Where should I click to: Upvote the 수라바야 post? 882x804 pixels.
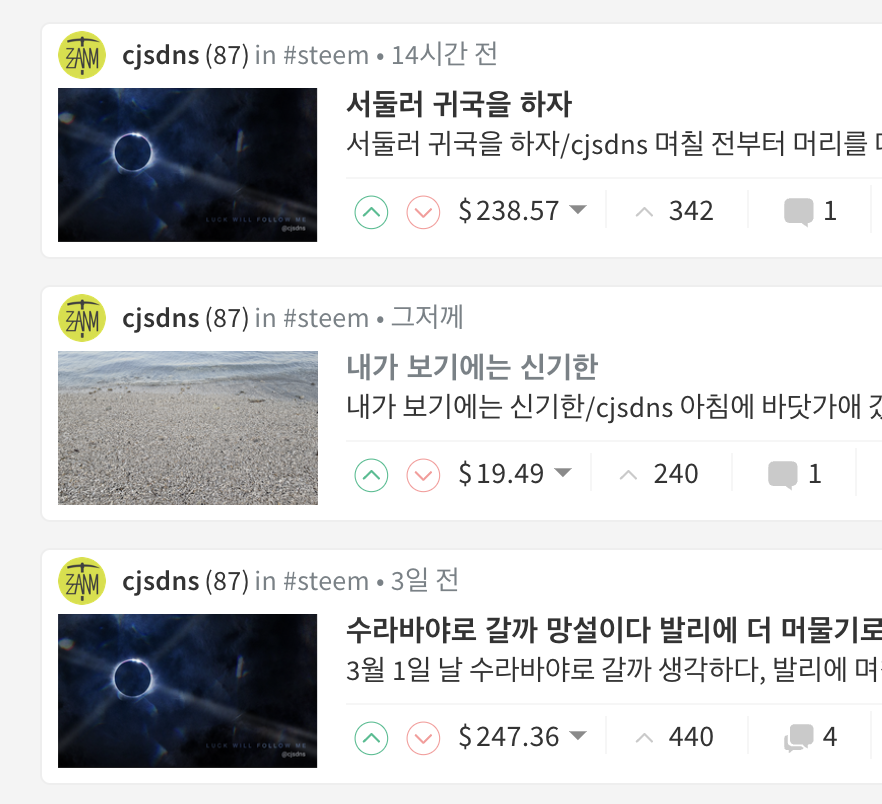coord(371,738)
